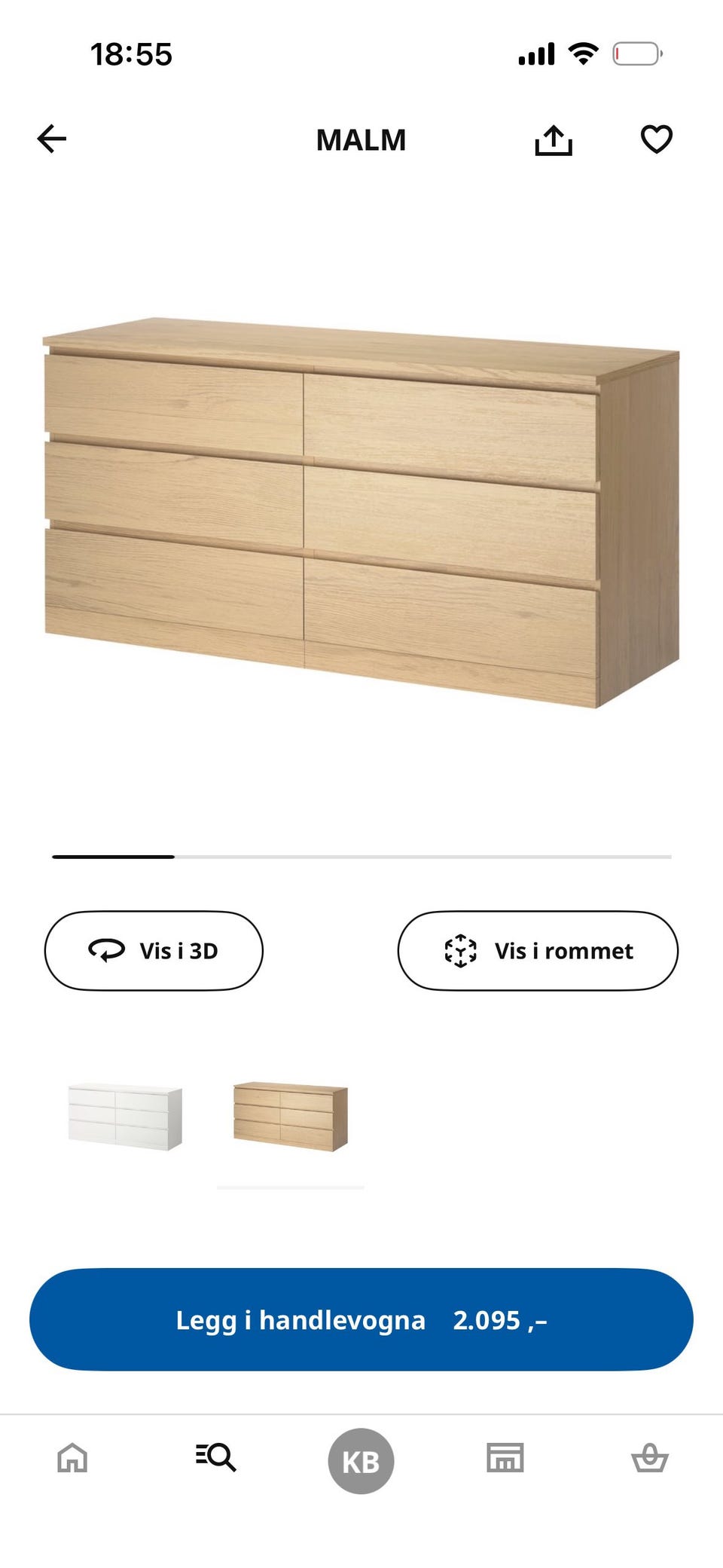723x1568 pixels.
Task: Add MALM to favorites with the heart icon
Action: coord(657,139)
